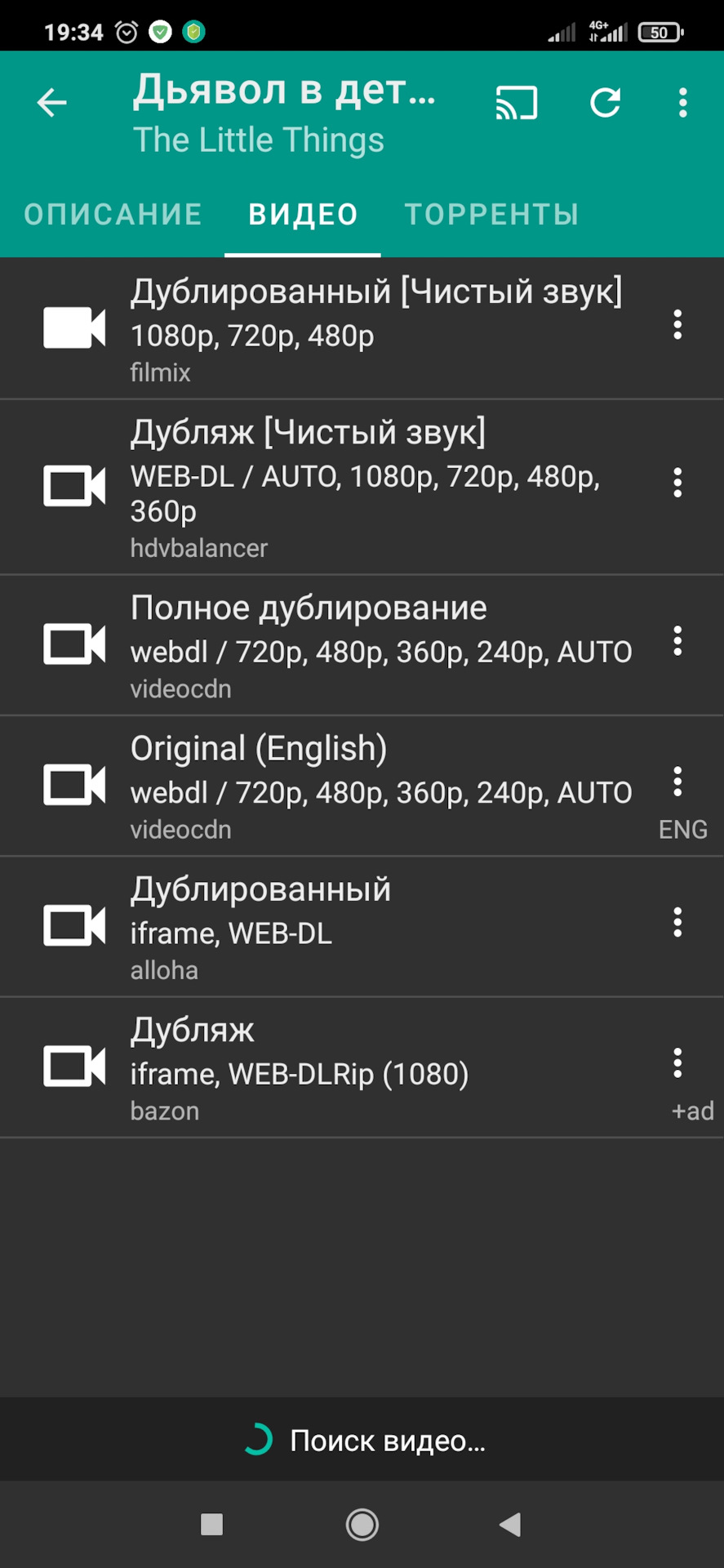Image resolution: width=724 pixels, height=1568 pixels.
Task: Go back using the arrow icon
Action: point(52,103)
